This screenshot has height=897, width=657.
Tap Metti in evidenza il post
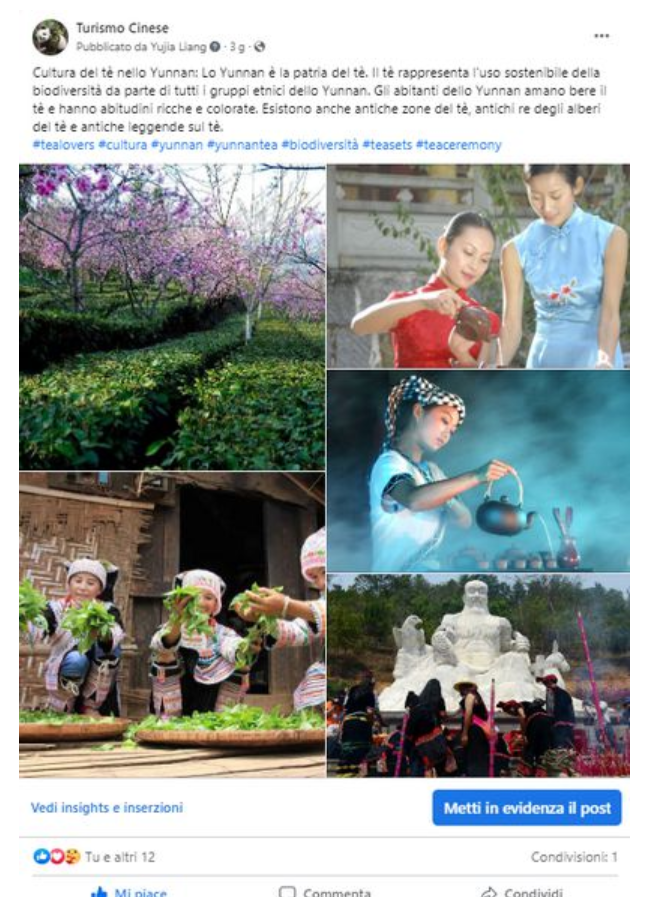click(526, 808)
